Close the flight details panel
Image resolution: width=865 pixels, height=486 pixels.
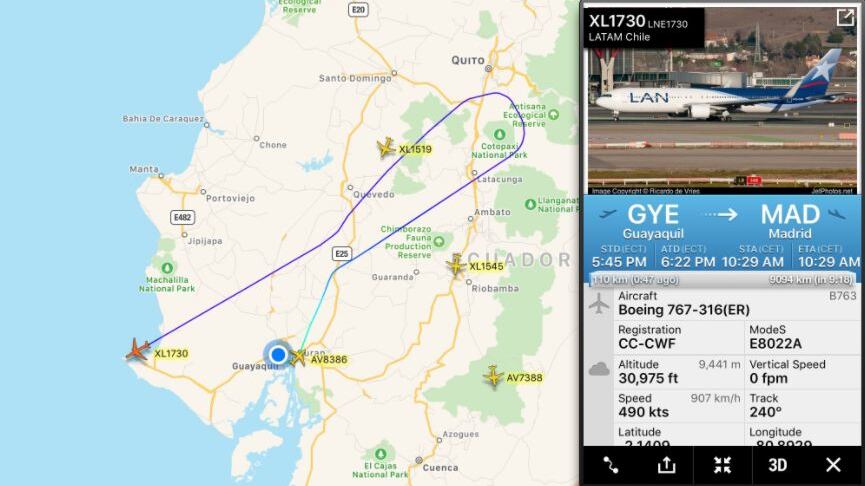point(833,465)
